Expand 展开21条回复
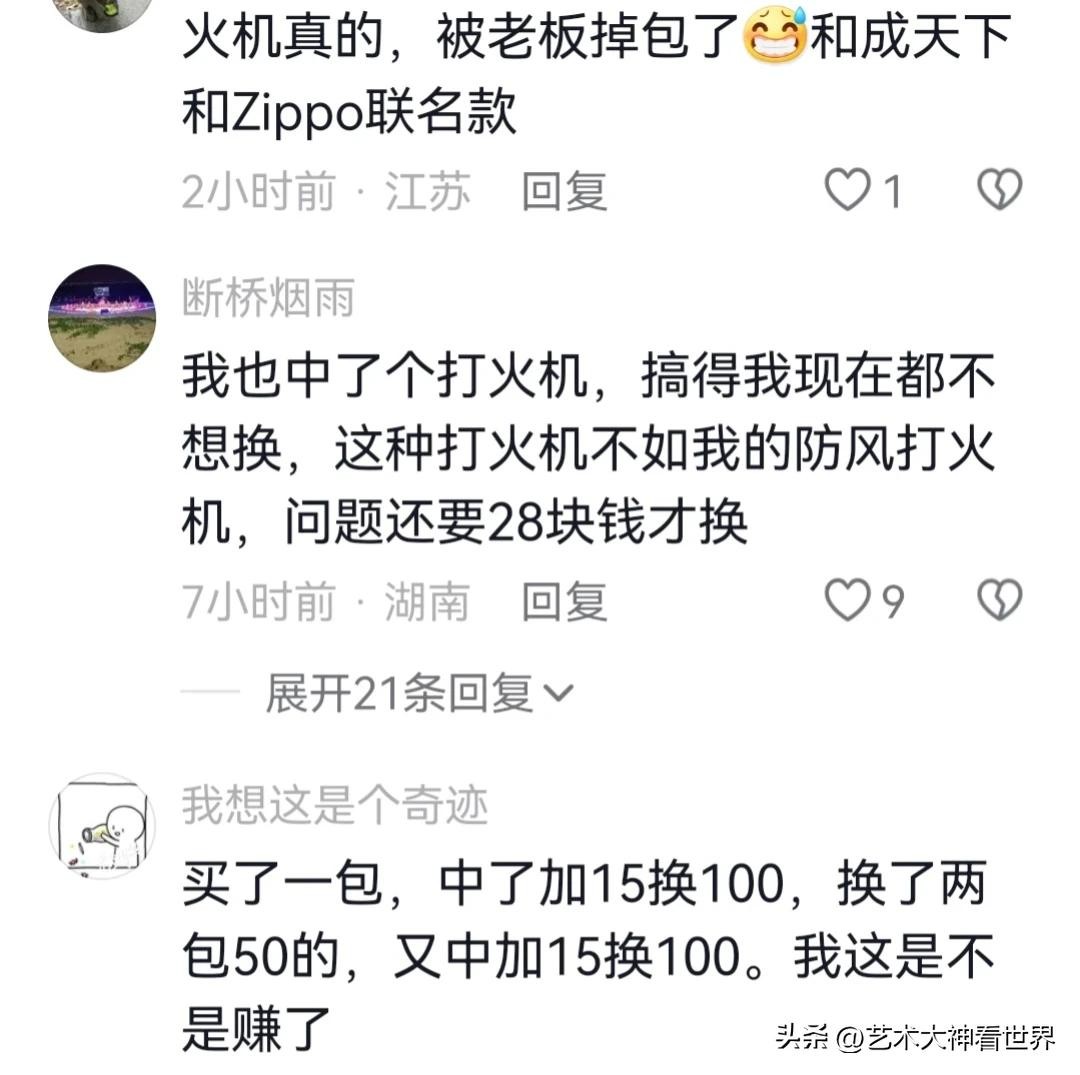Screen dimensions: 1080x1075 (x=418, y=693)
